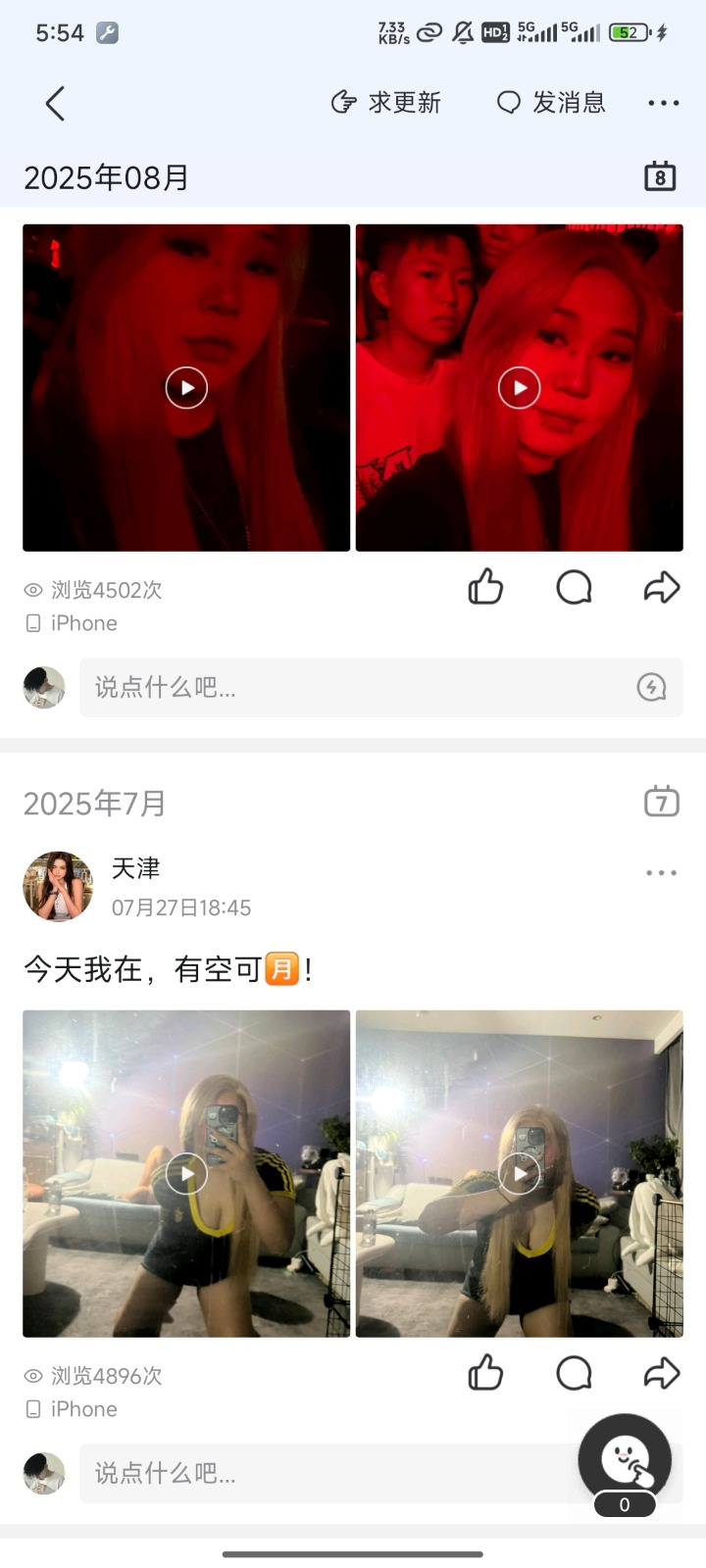This screenshot has width=706, height=1568.
Task: Open quick reply icon in the August comment box
Action: 651,687
